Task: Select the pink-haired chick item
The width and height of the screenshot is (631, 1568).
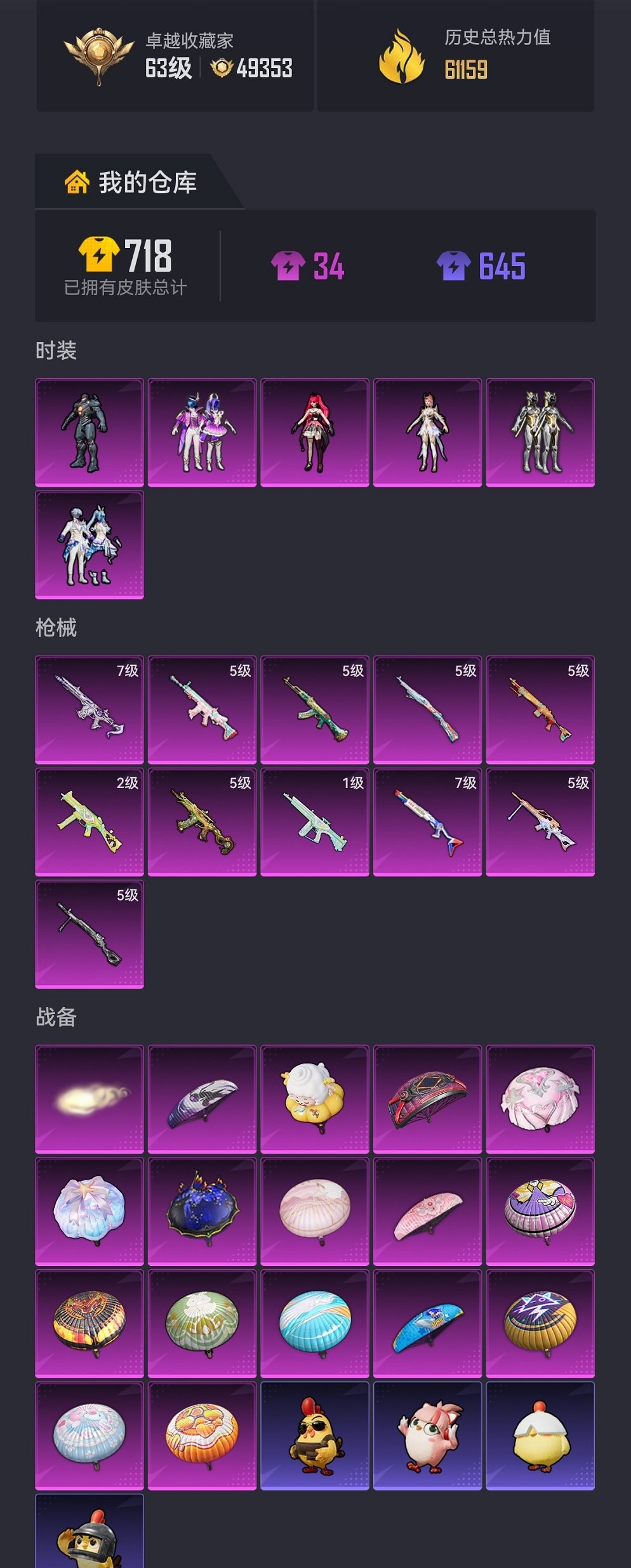Action: 427,1435
